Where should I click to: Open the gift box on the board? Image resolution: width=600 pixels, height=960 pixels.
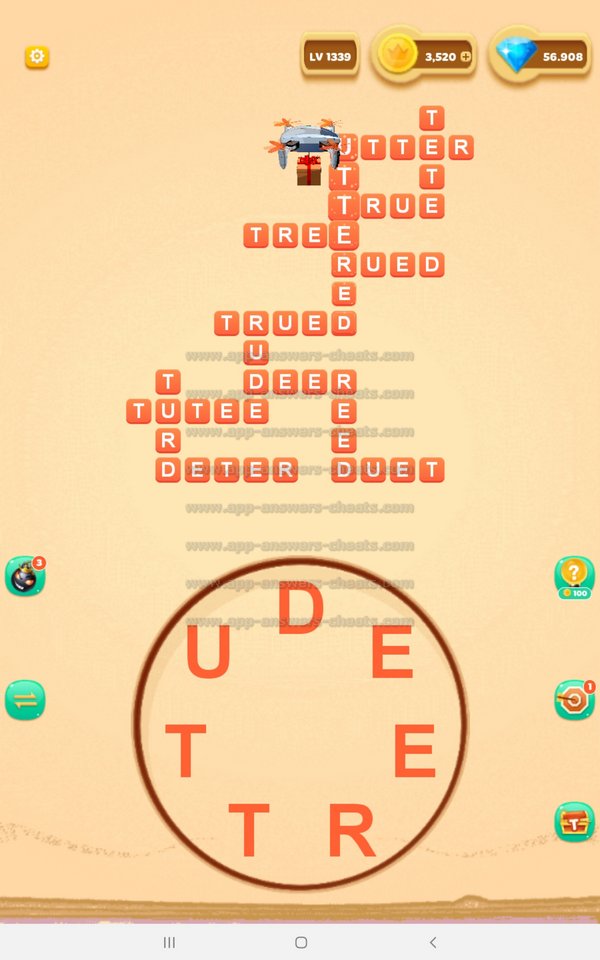click(309, 171)
